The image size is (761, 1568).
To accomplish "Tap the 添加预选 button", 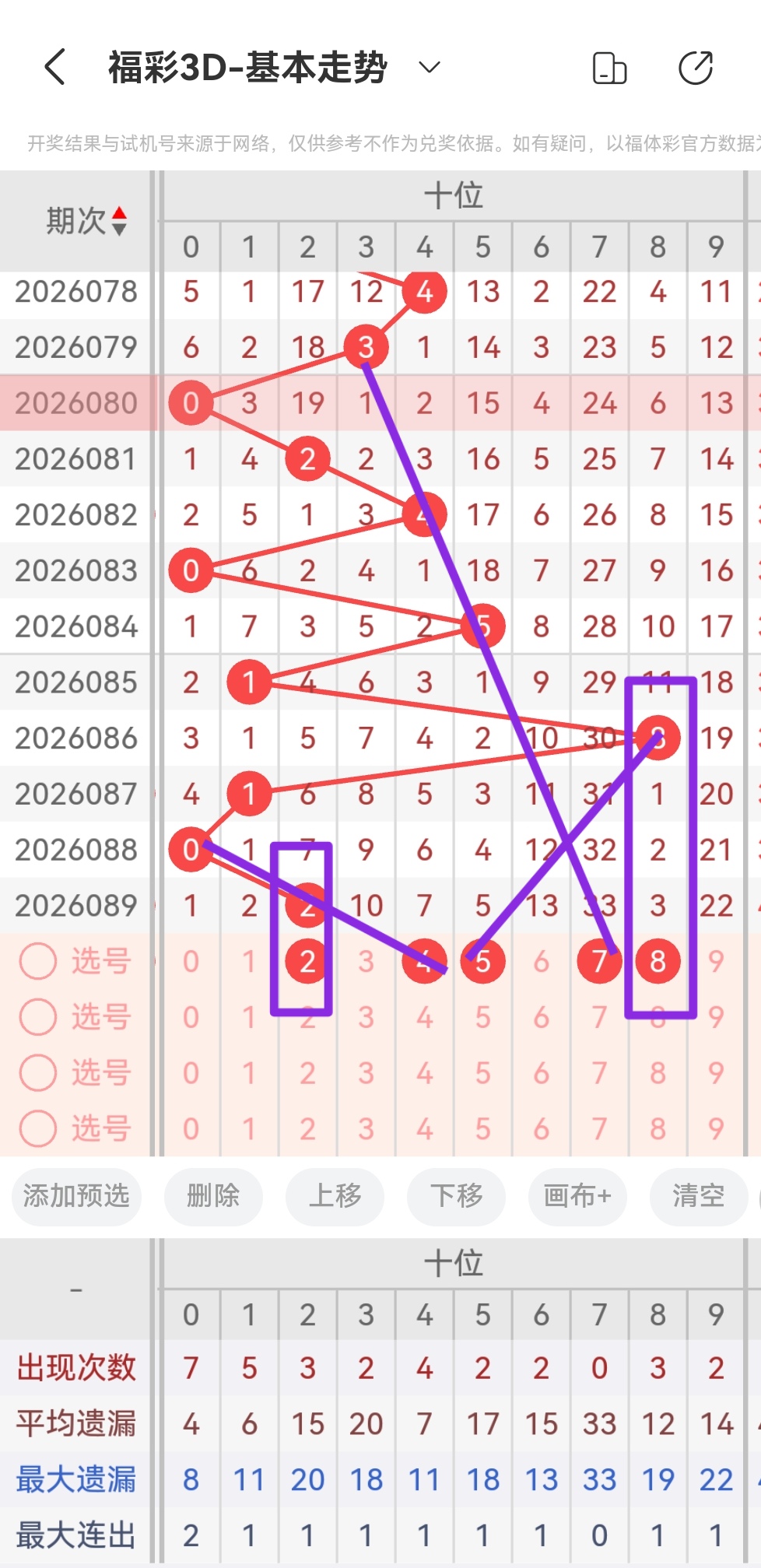I will tap(75, 1198).
